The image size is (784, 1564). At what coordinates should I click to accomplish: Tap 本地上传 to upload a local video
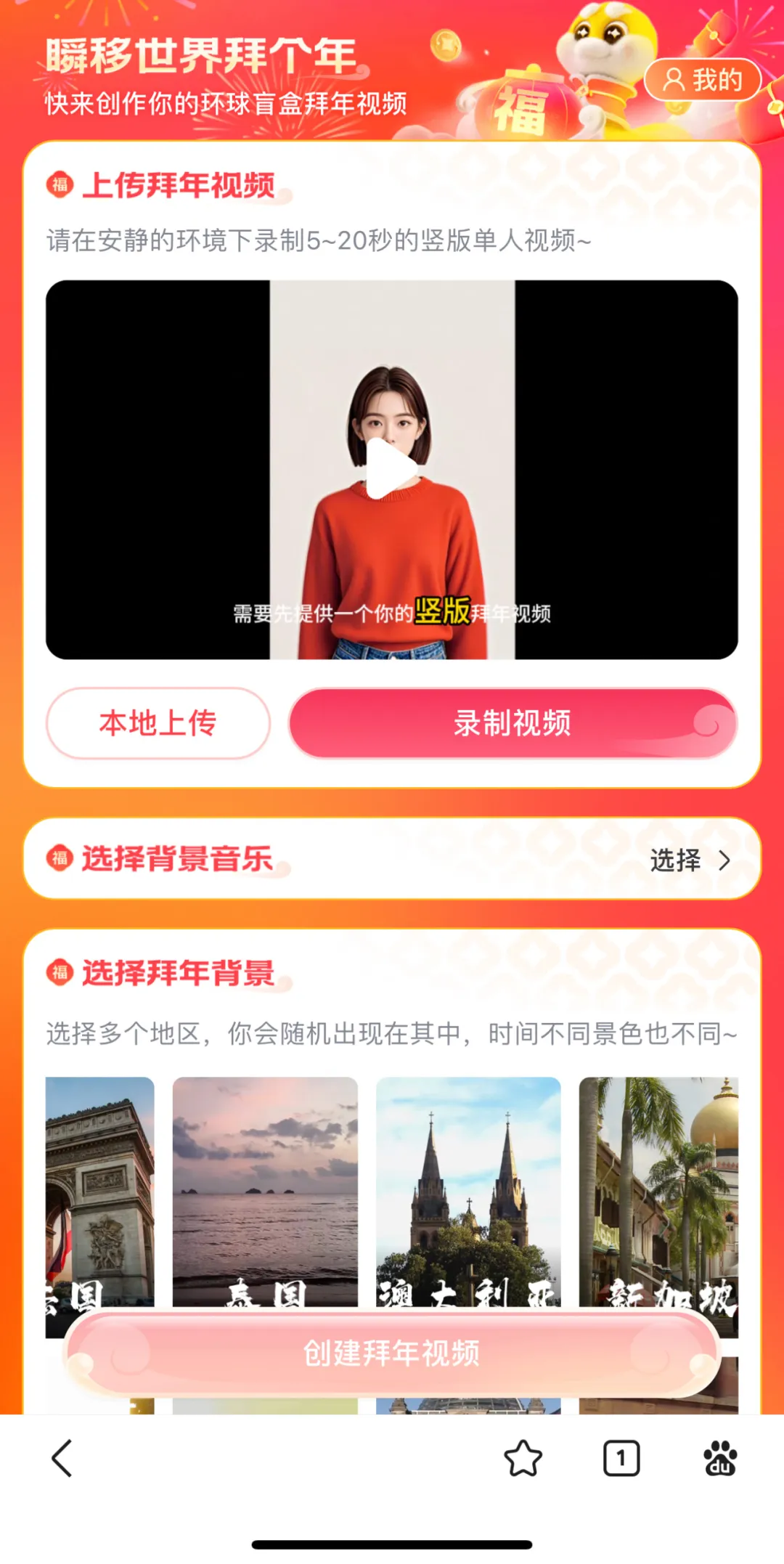[158, 723]
